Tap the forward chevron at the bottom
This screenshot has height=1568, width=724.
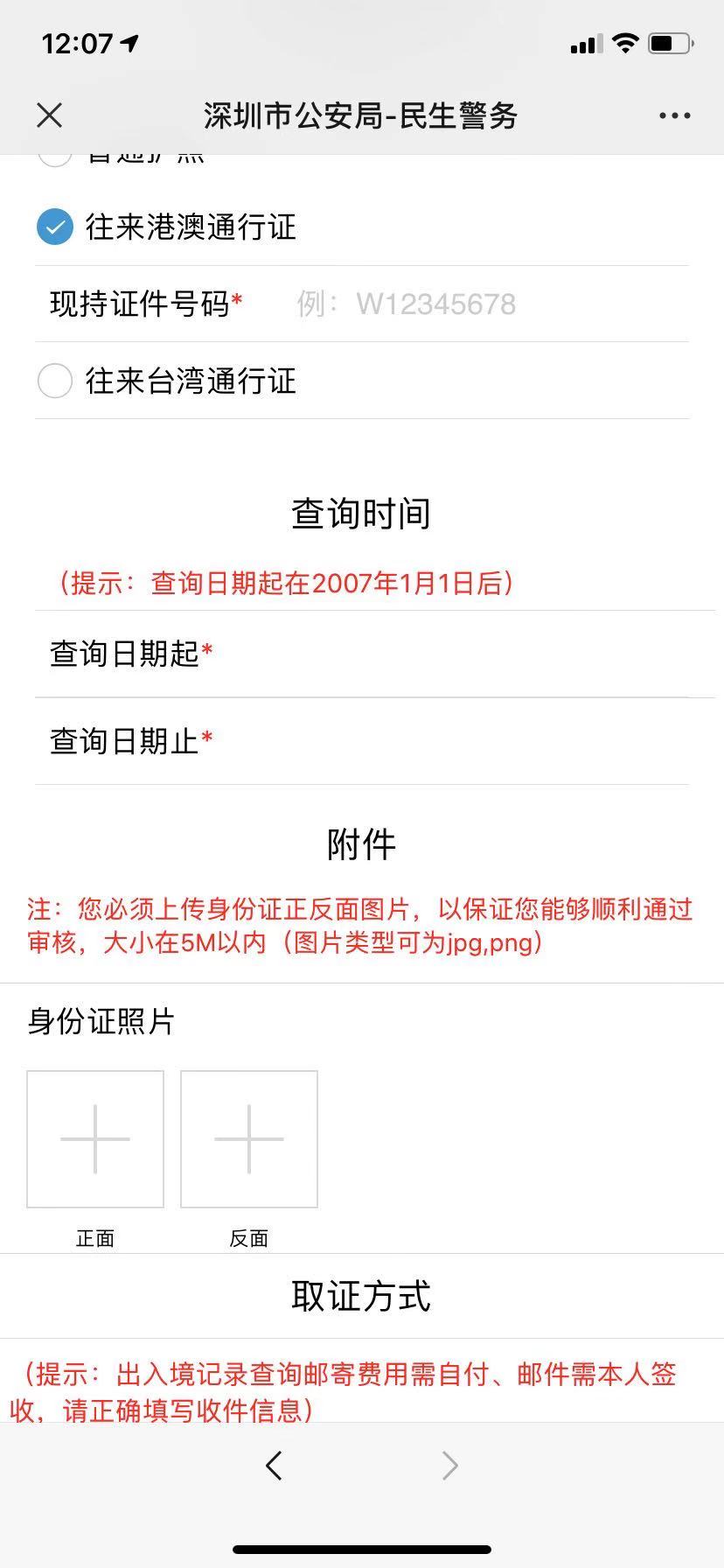click(x=449, y=1466)
